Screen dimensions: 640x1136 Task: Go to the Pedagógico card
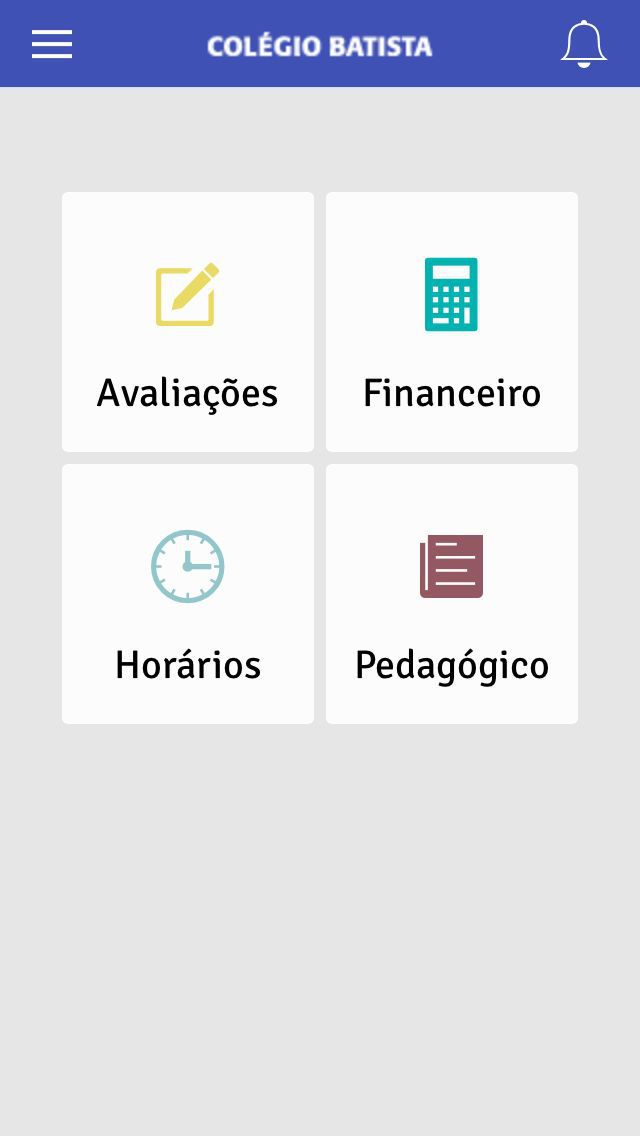pos(452,594)
